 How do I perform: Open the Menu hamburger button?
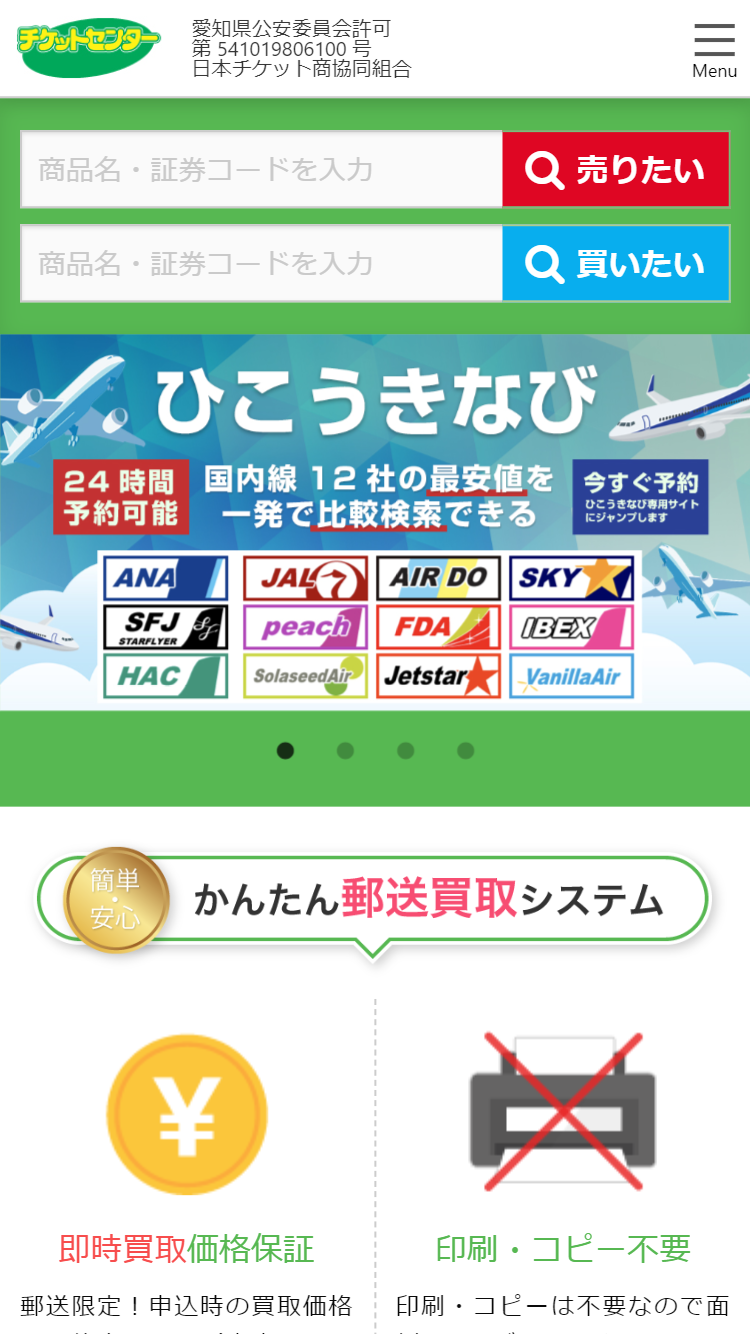point(714,49)
